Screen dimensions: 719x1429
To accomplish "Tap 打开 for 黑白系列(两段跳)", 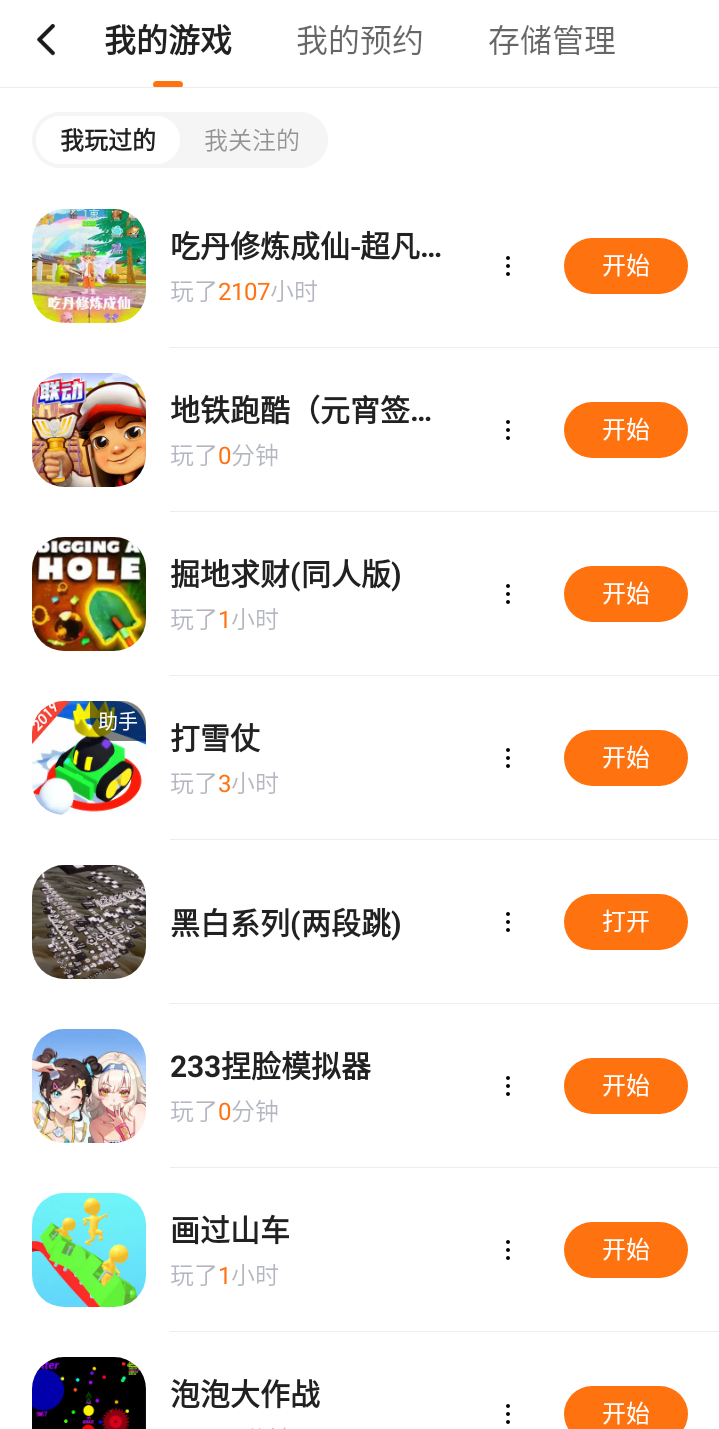I will tap(625, 922).
